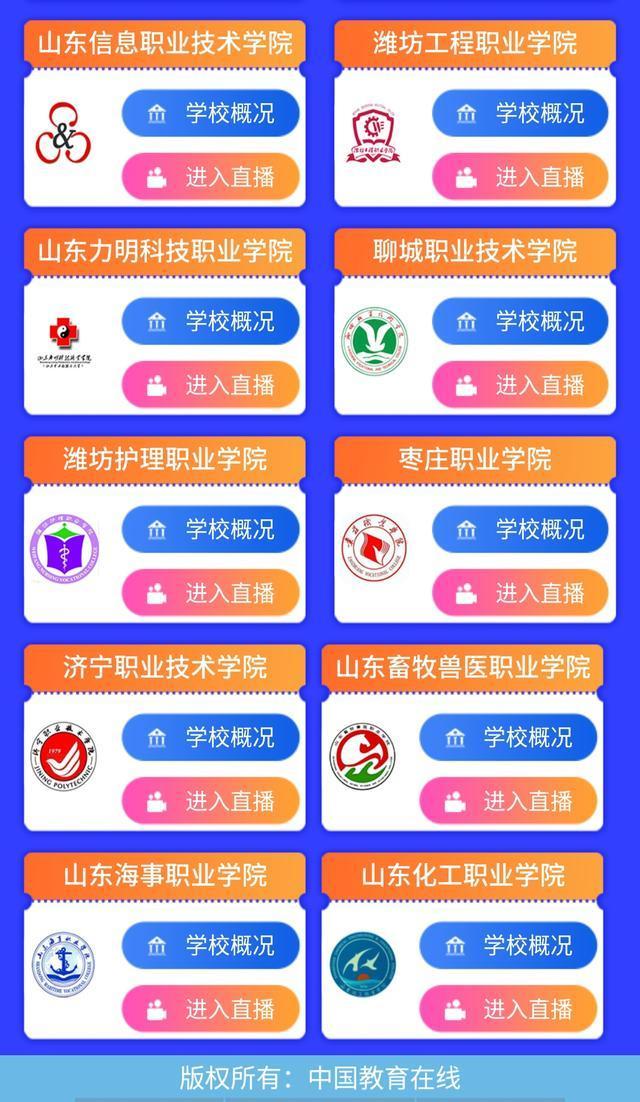View 学校概况 of 山东畜牧兽医职业学院

(x=508, y=737)
